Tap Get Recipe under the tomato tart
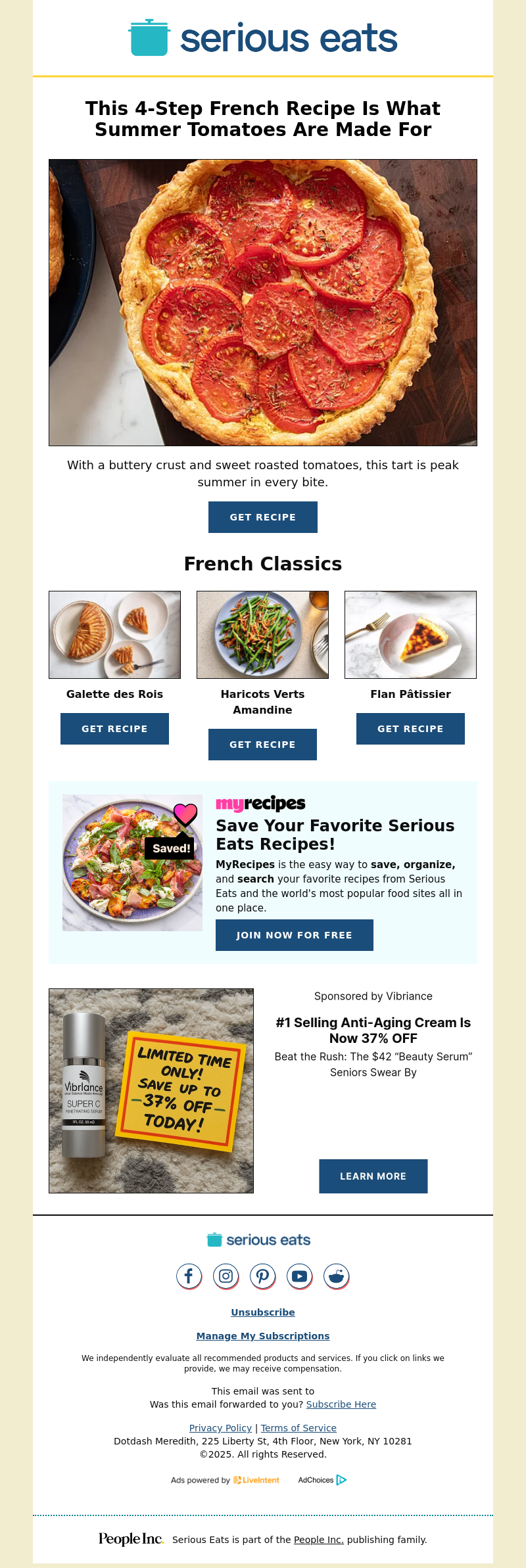The height and width of the screenshot is (1568, 526). [x=262, y=517]
